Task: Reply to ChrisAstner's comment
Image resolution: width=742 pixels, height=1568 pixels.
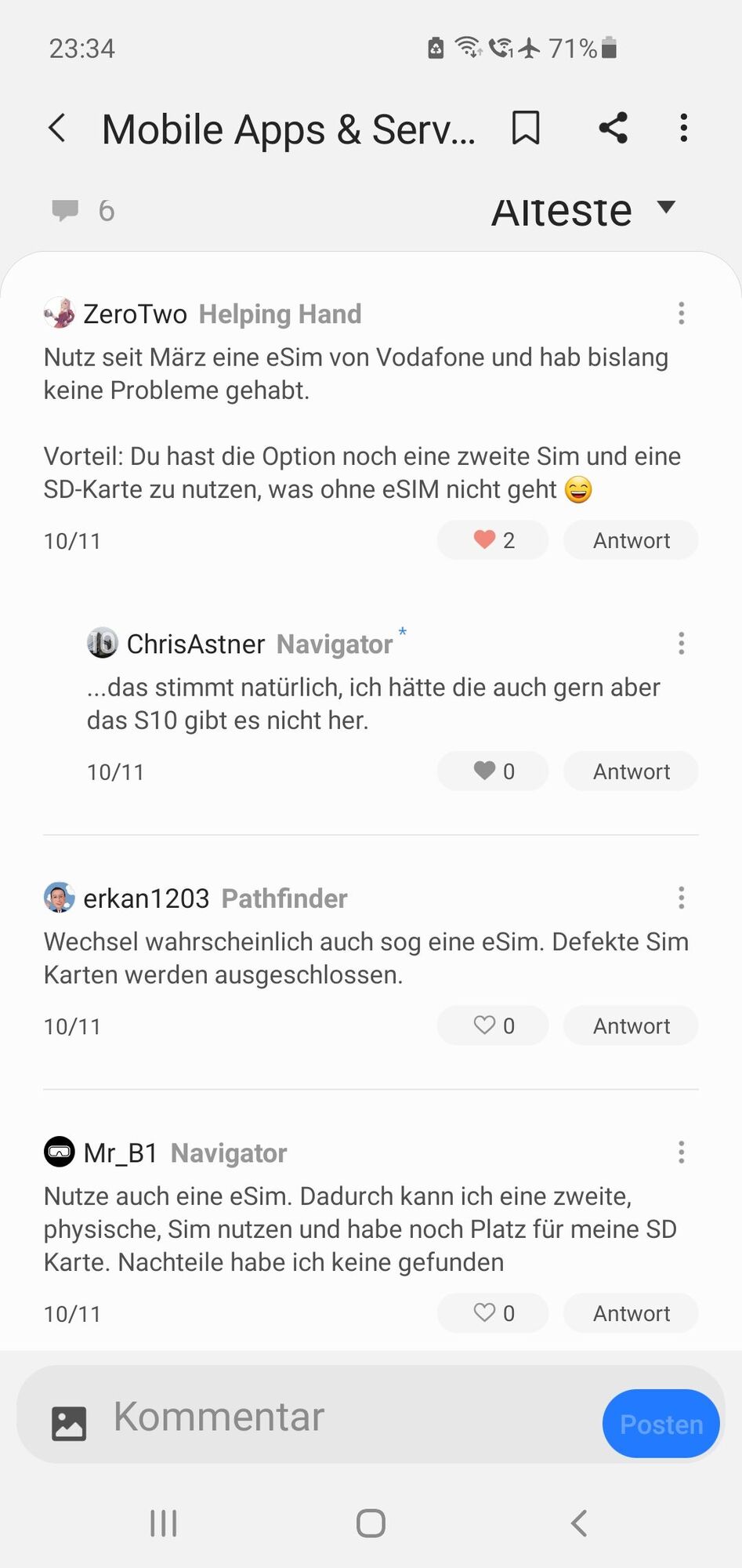Action: coord(631,771)
